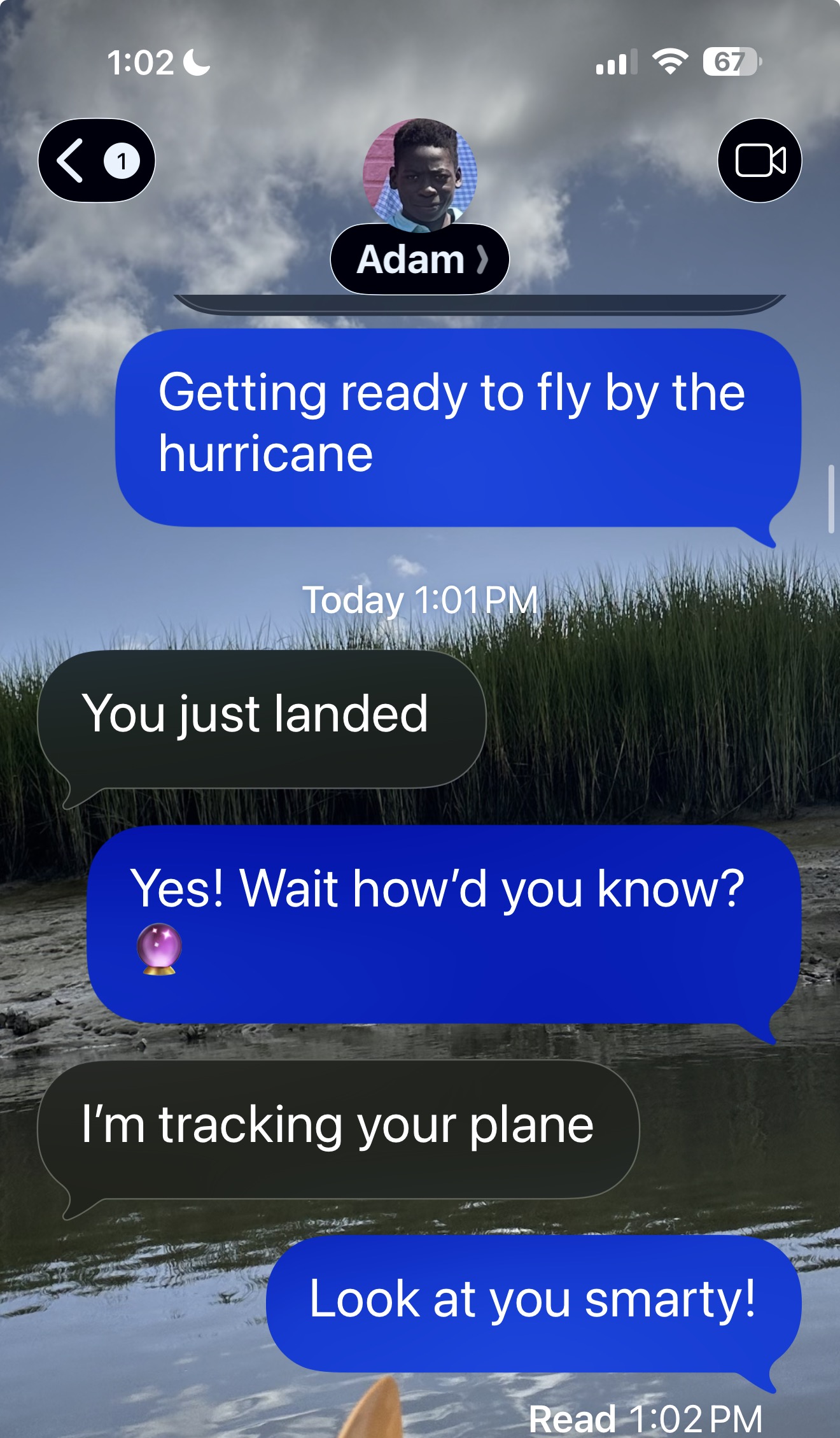Viewport: 840px width, 1438px height.
Task: Open Adam's contact details
Action: [420, 259]
